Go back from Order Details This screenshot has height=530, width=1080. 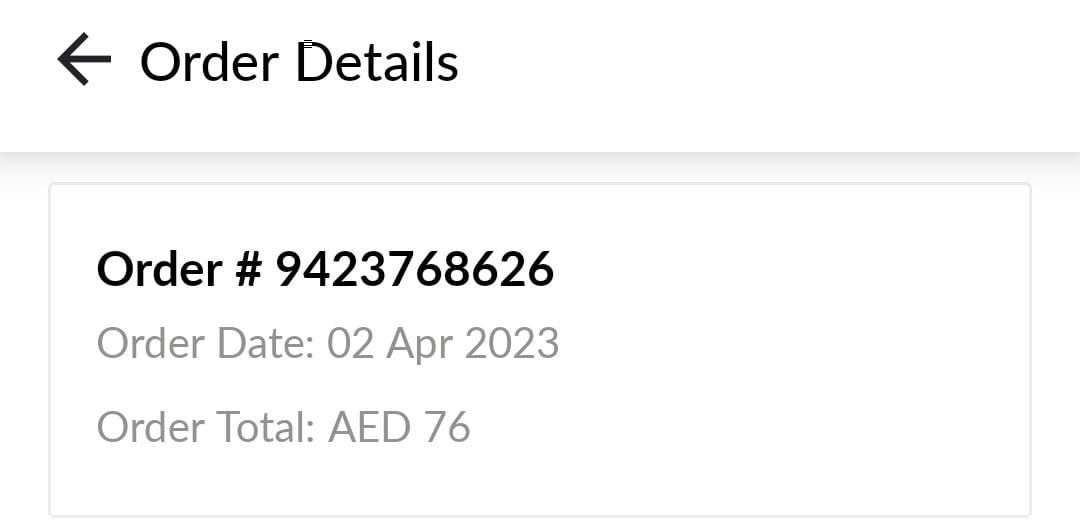84,60
